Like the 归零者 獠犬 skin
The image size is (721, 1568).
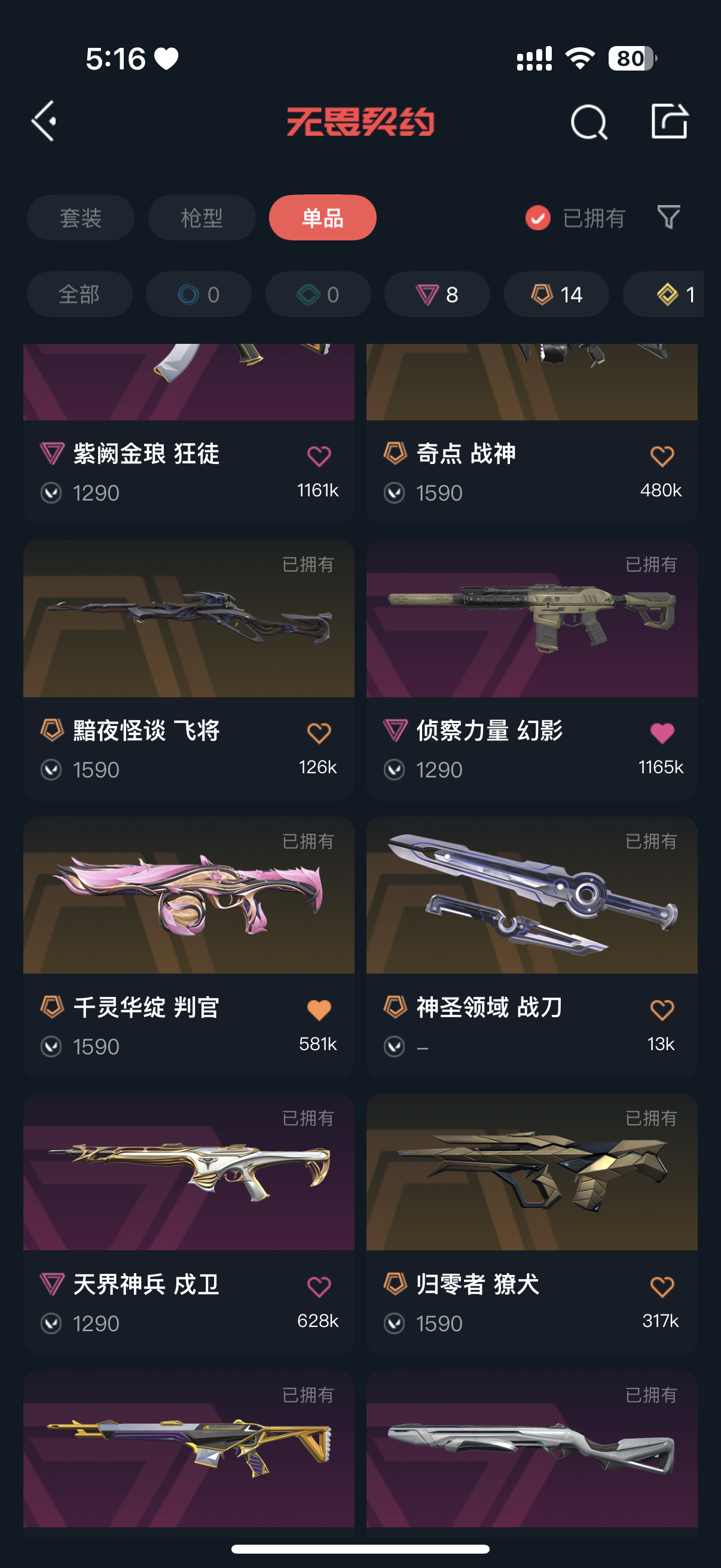click(x=662, y=1287)
